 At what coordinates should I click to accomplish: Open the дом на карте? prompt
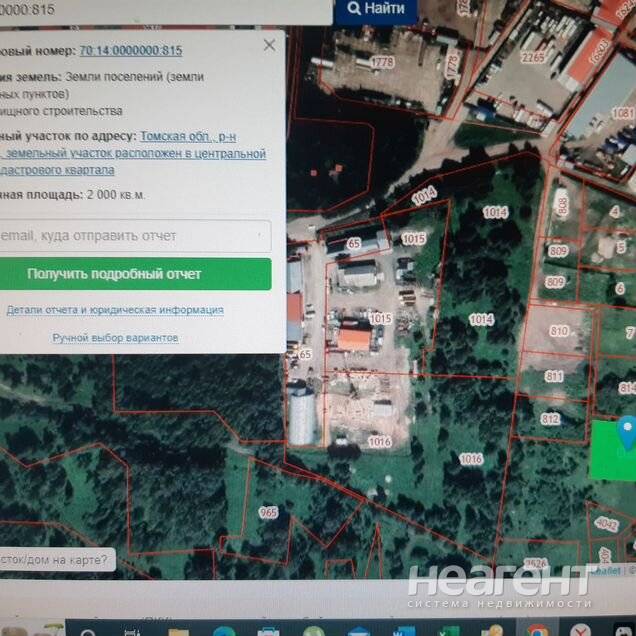click(x=55, y=560)
